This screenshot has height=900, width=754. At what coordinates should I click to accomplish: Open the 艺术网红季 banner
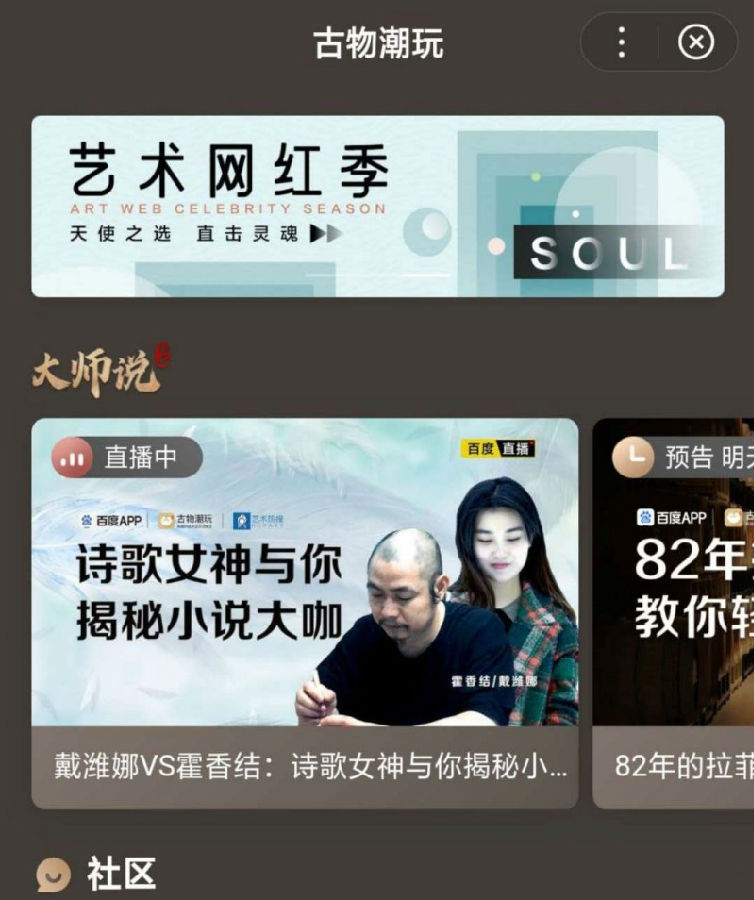pyautogui.click(x=377, y=206)
